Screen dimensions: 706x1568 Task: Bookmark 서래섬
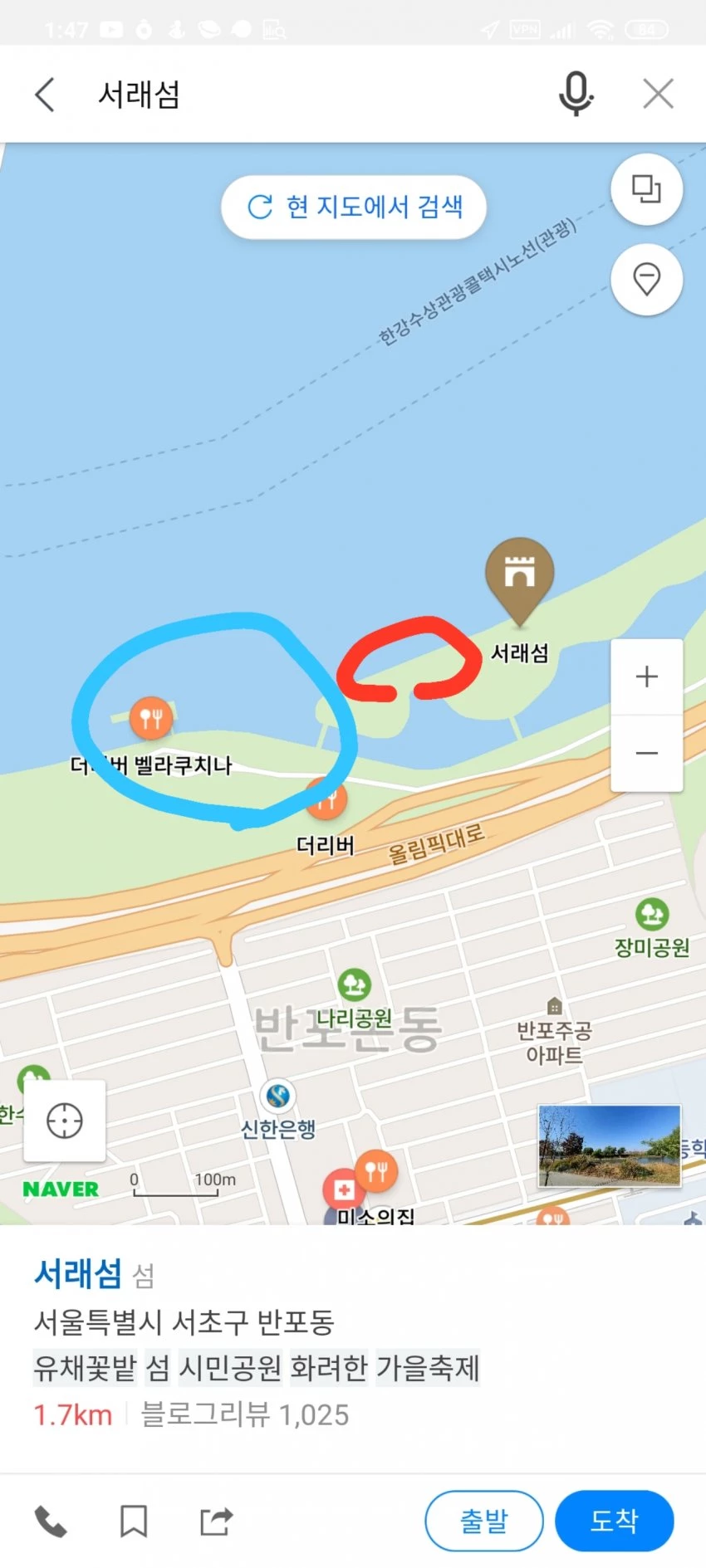(134, 1522)
